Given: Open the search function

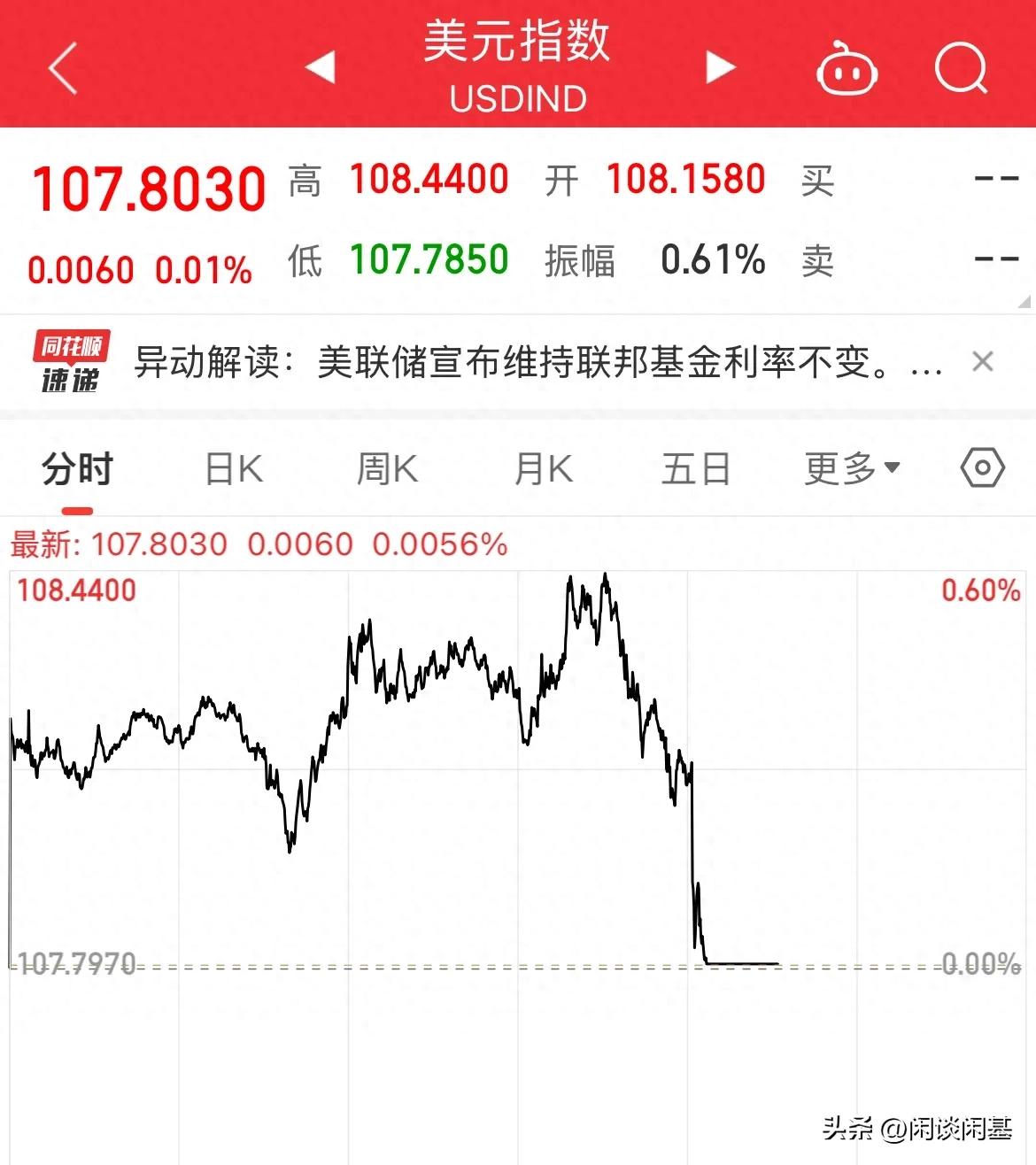Looking at the screenshot, I should [x=961, y=69].
